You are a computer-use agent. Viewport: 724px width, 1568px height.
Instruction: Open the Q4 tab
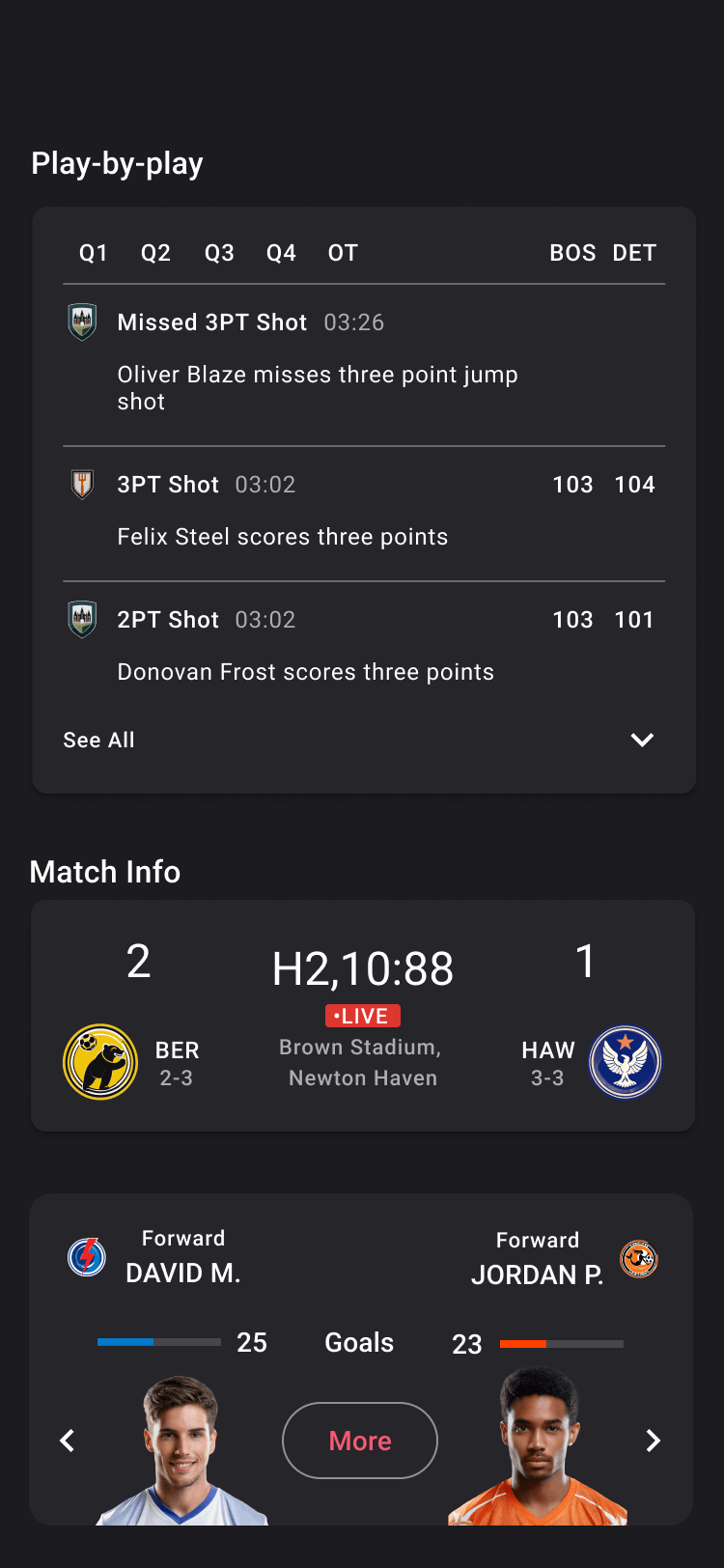tap(281, 253)
